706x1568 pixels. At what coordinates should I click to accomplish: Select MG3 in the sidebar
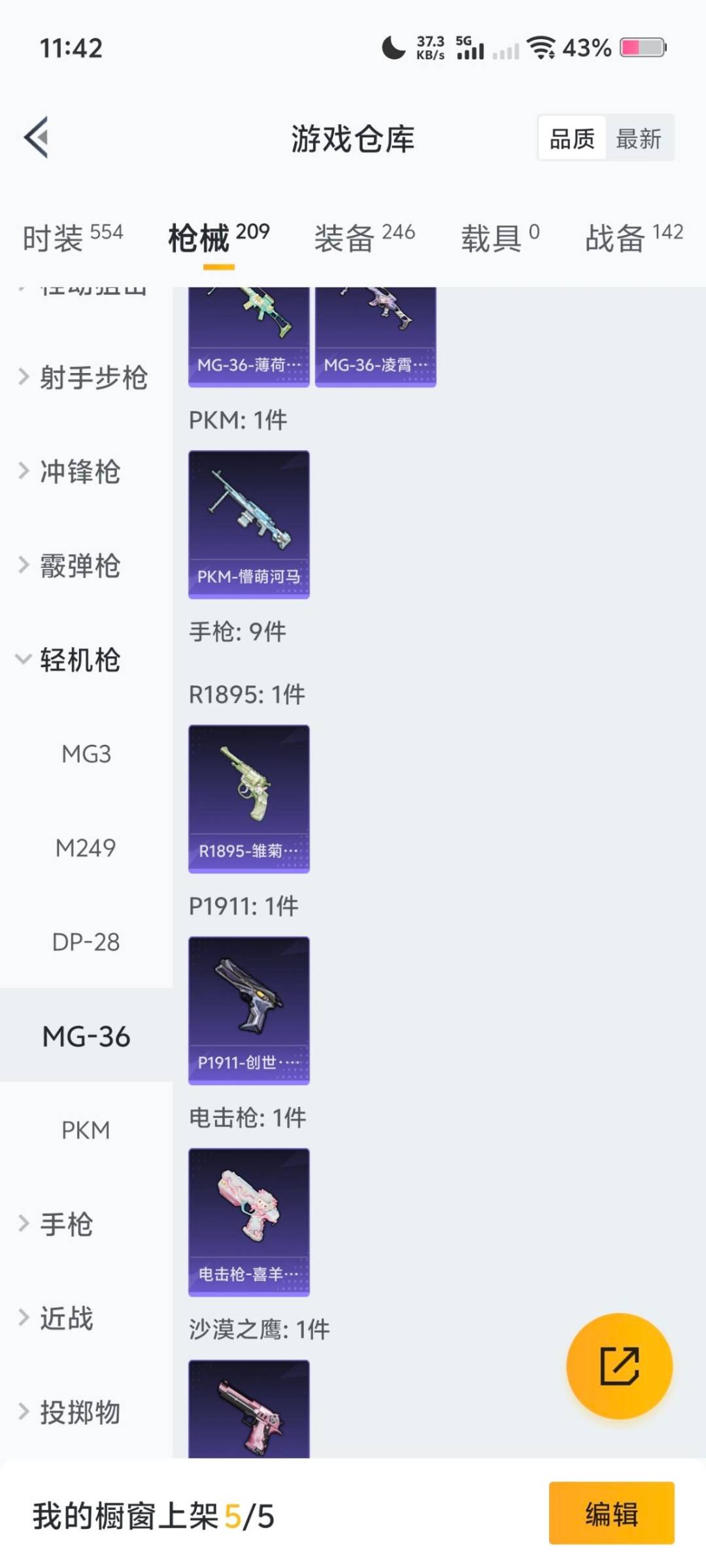(86, 754)
